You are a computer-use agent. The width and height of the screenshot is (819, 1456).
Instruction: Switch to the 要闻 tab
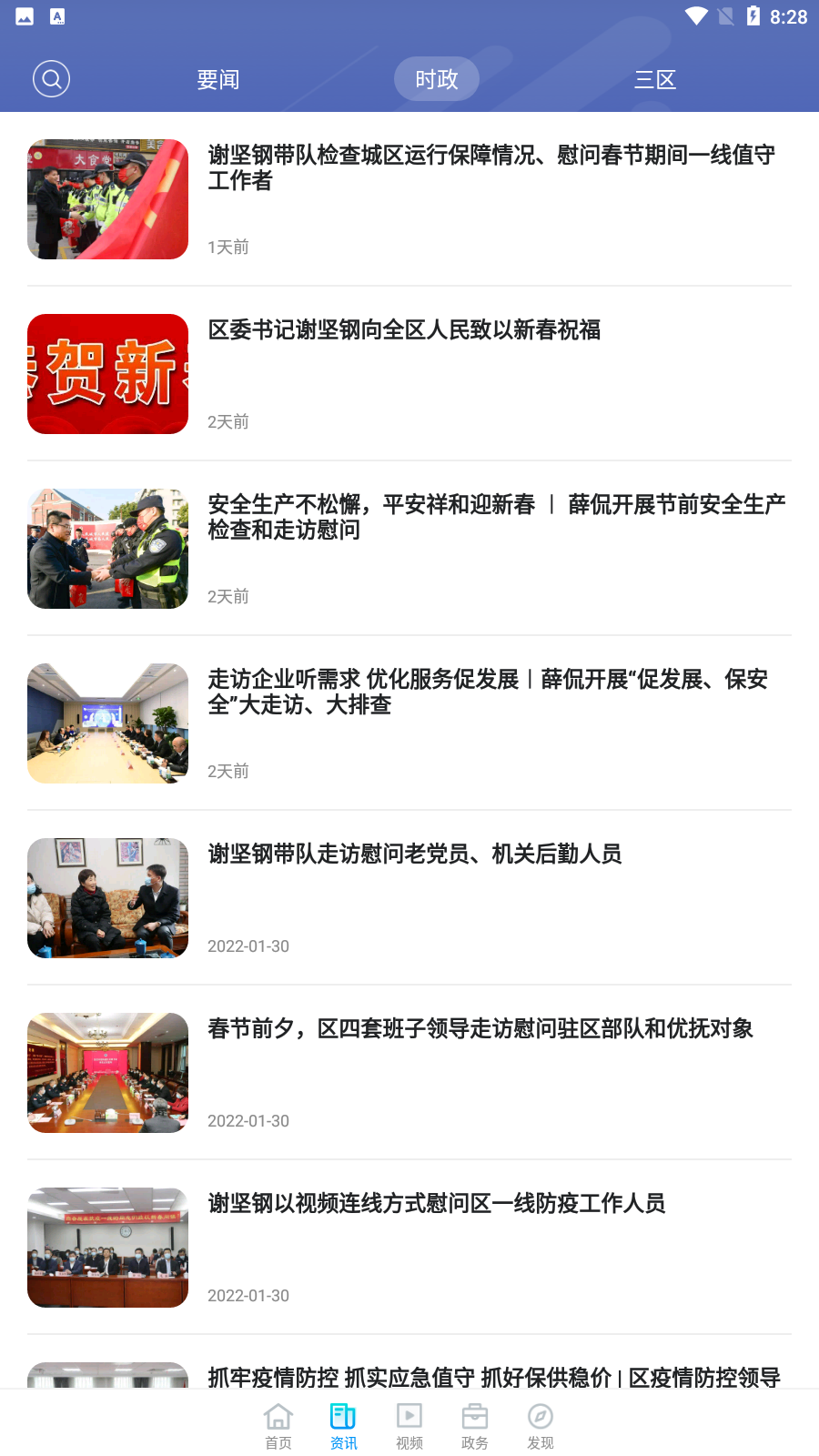218,79
